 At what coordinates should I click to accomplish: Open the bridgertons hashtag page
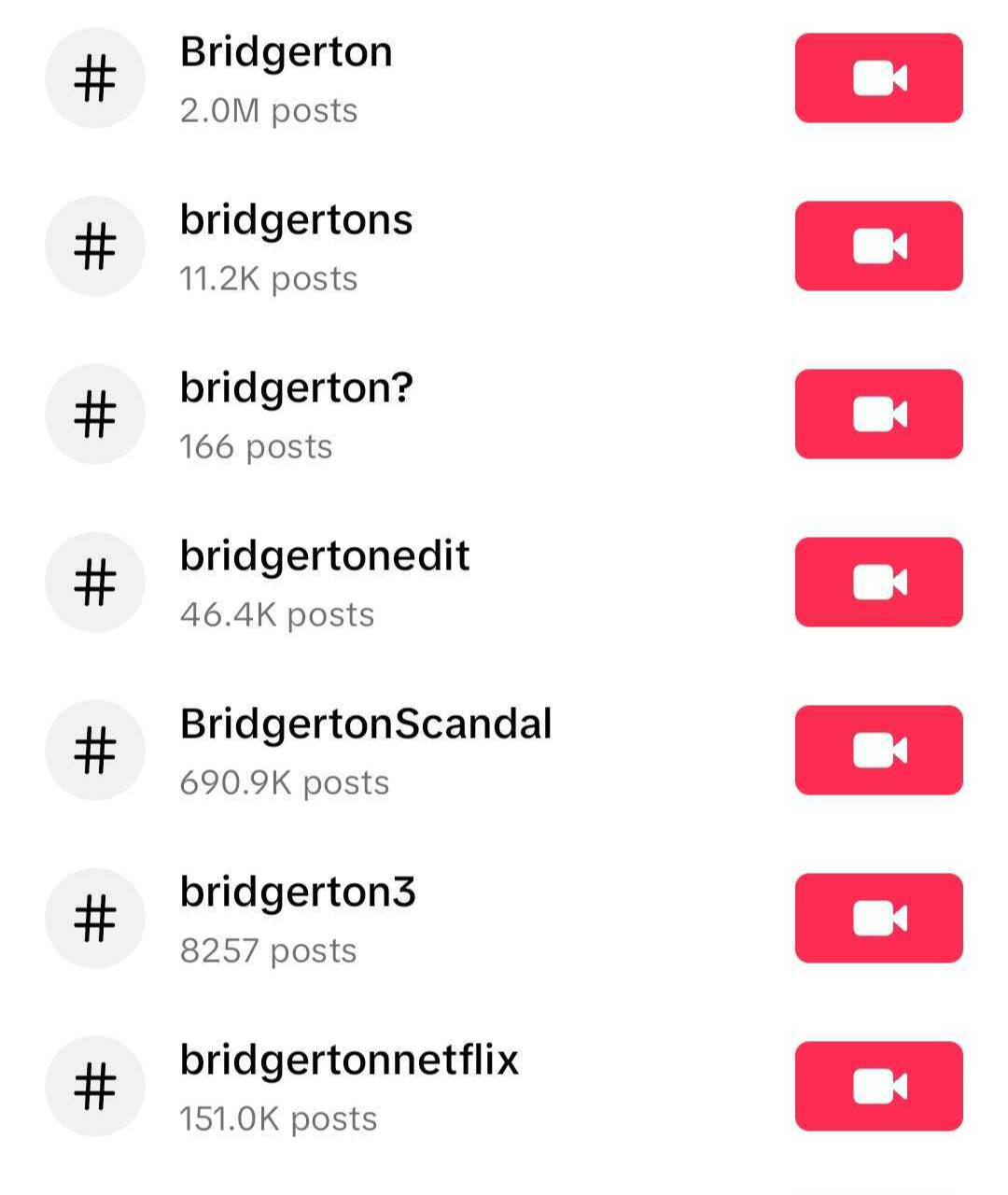click(295, 220)
